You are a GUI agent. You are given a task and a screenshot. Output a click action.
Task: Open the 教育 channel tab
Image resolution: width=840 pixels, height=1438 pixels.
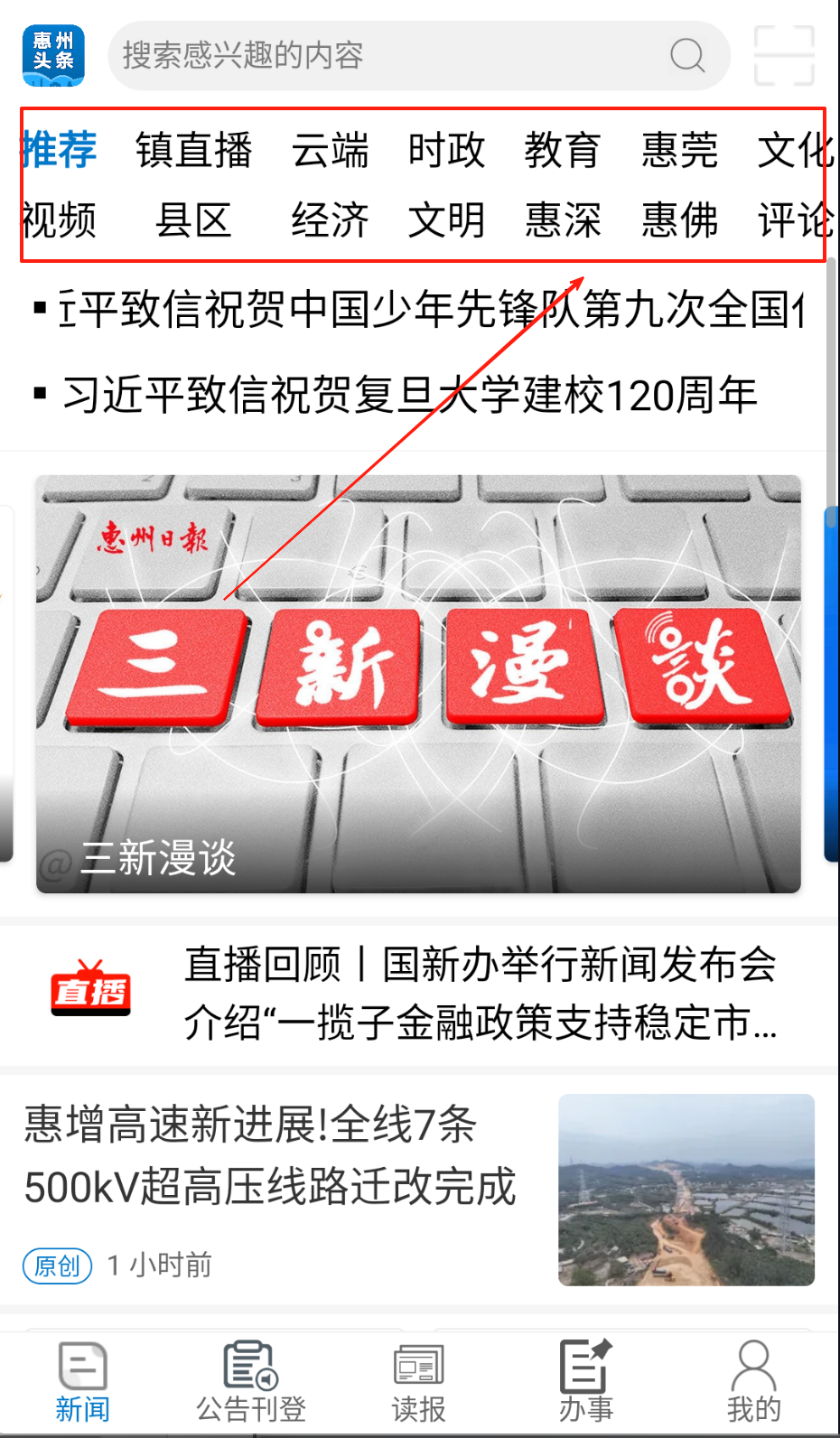tap(563, 150)
